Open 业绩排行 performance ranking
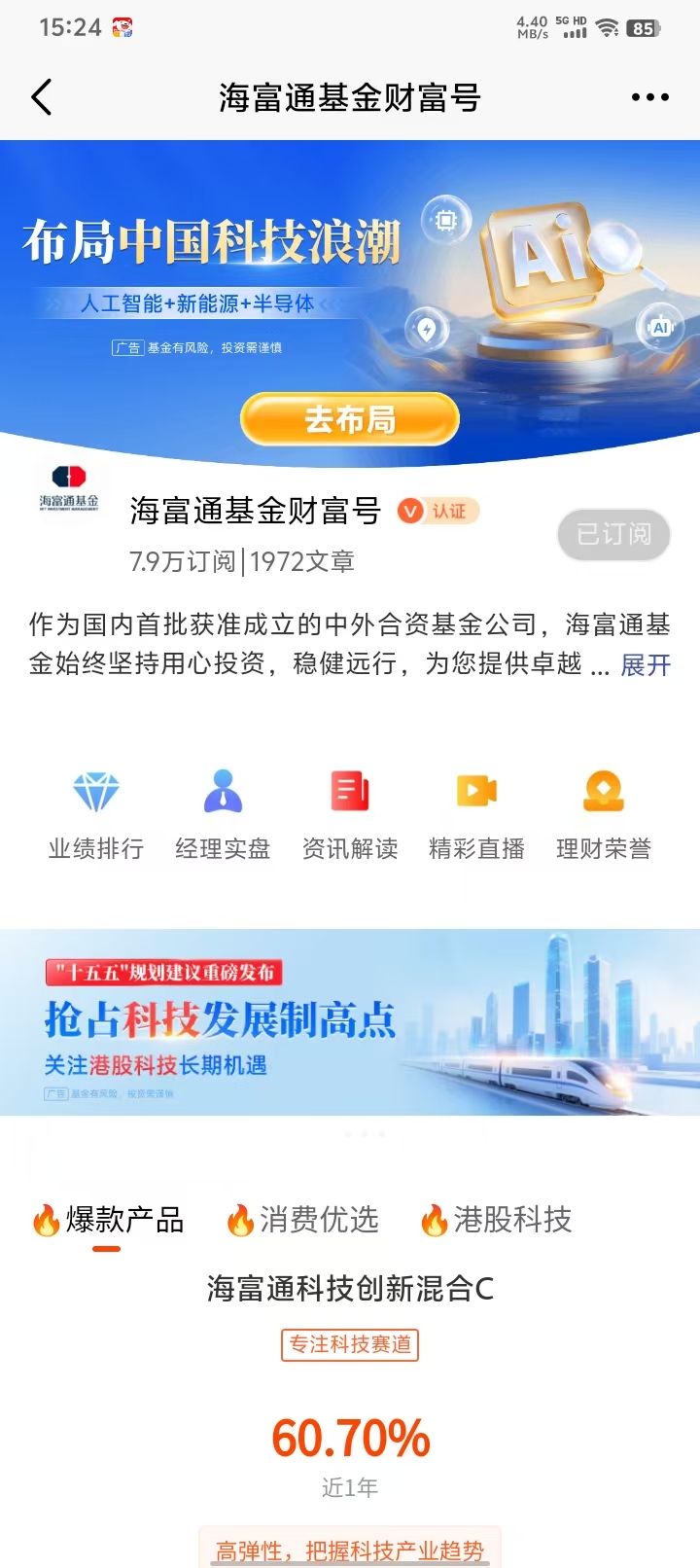 (96, 816)
